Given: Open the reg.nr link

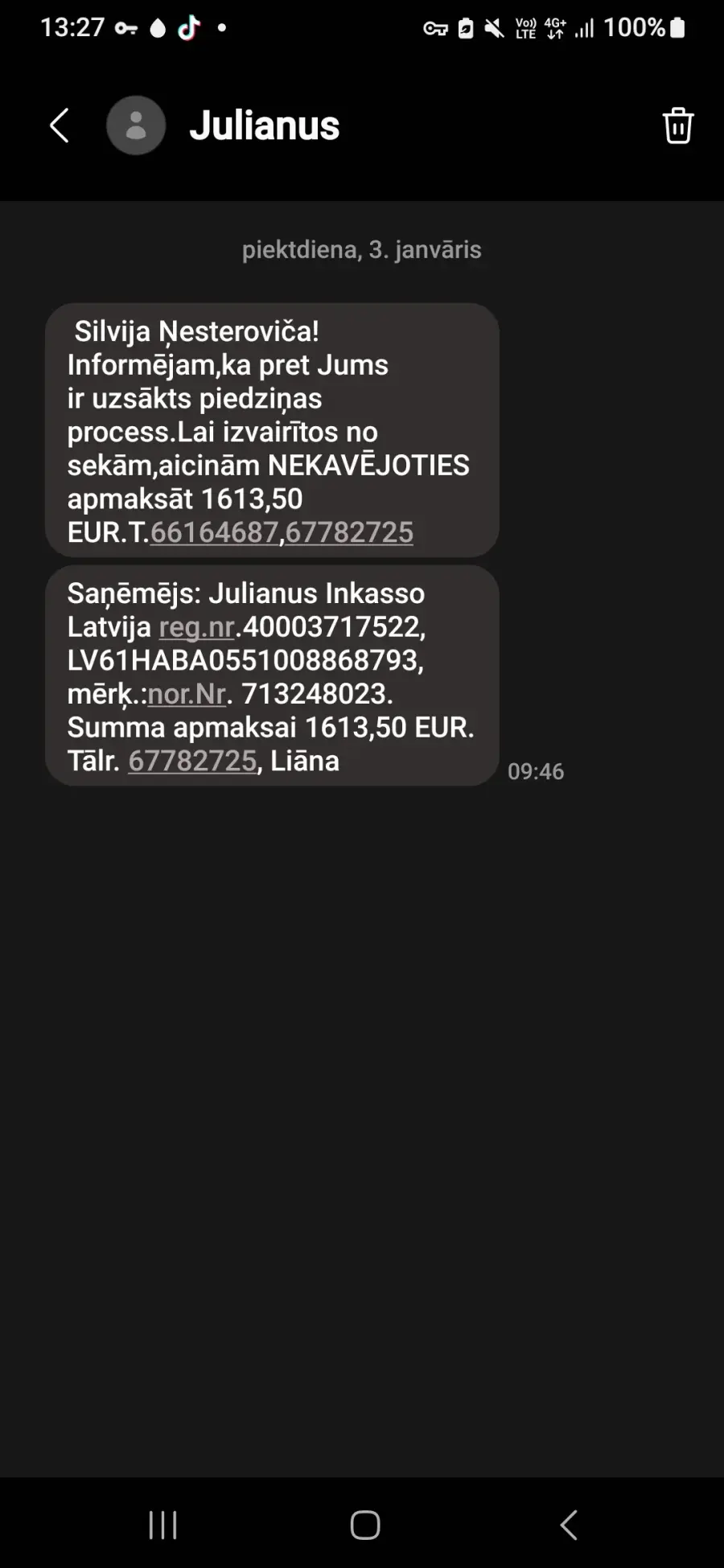Looking at the screenshot, I should [x=197, y=627].
